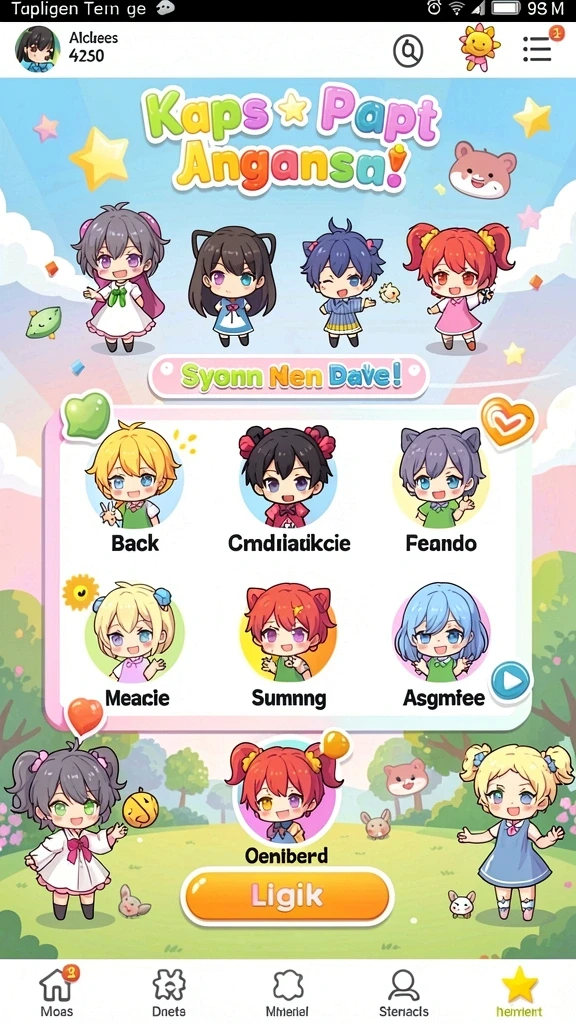Open the Mmeriel tab

[287, 992]
